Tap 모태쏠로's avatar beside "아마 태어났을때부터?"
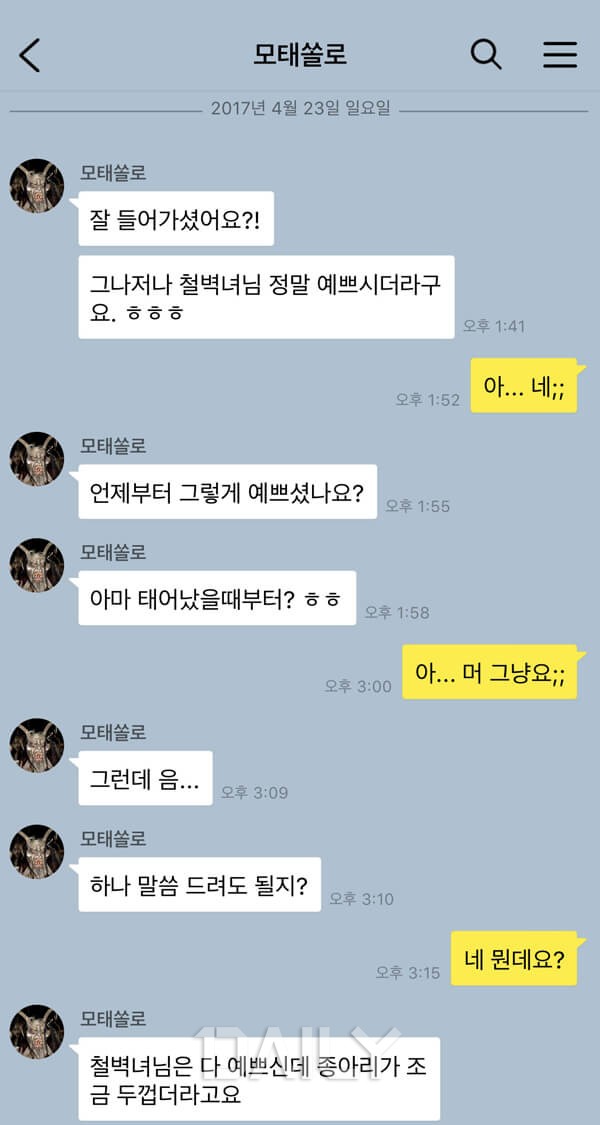This screenshot has height=1125, width=600. click(x=37, y=565)
